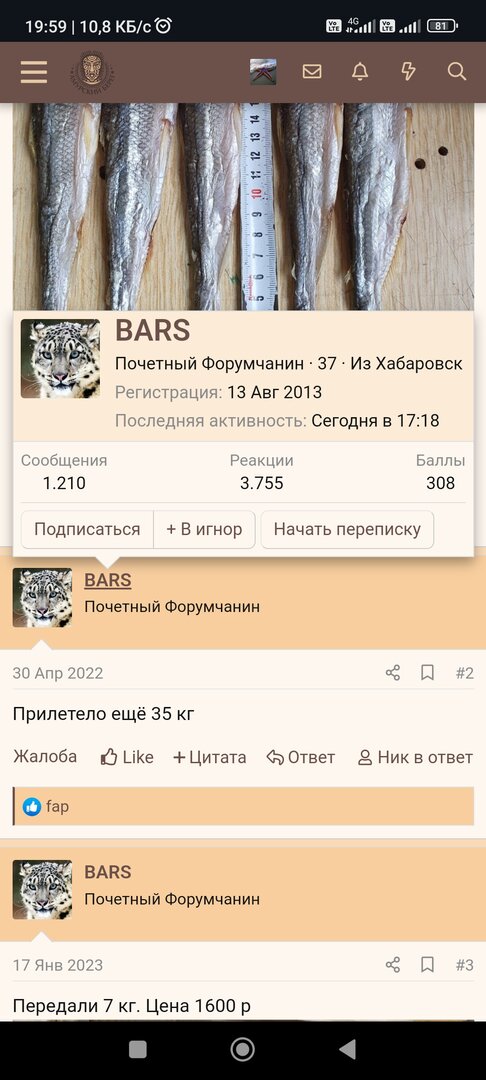Open the search magnifier

click(457, 72)
